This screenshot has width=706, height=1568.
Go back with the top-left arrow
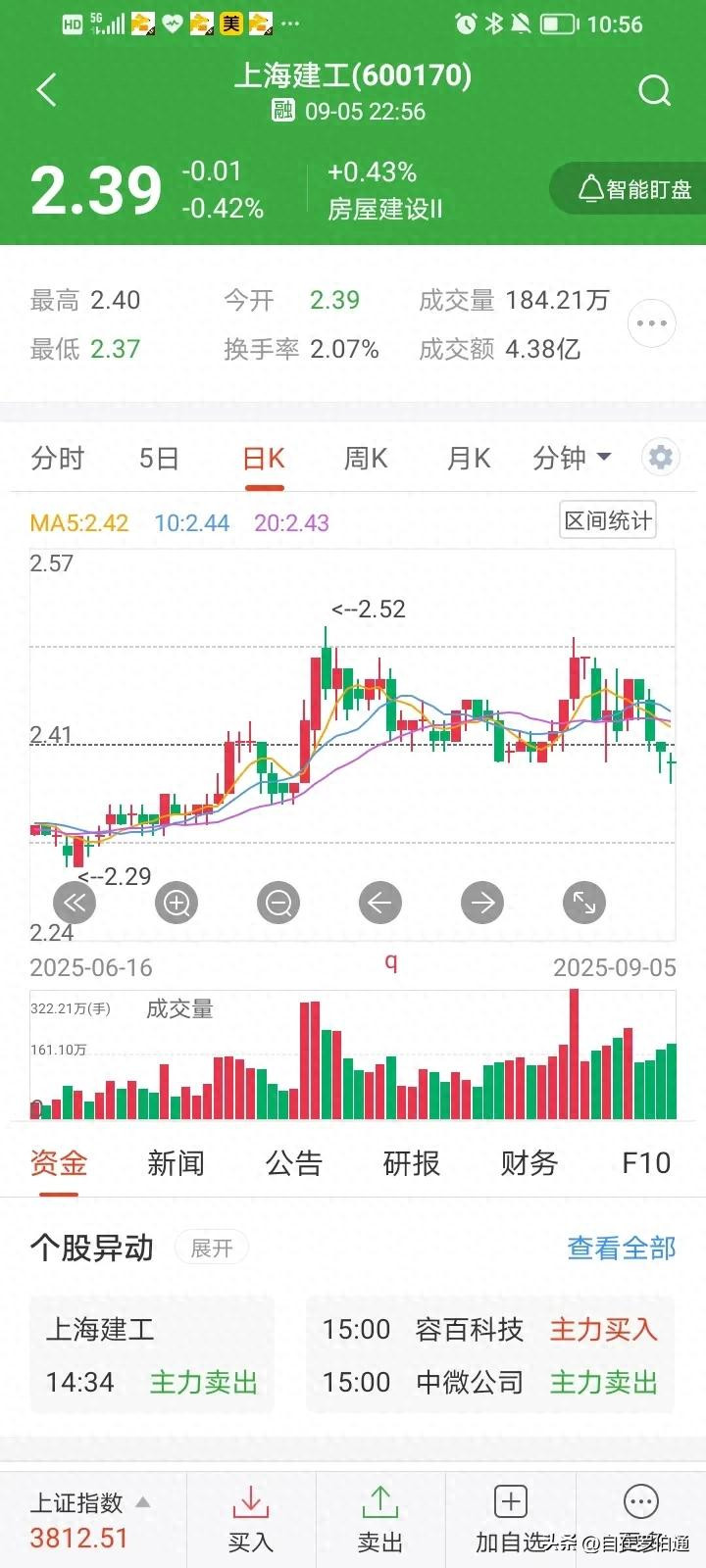46,90
